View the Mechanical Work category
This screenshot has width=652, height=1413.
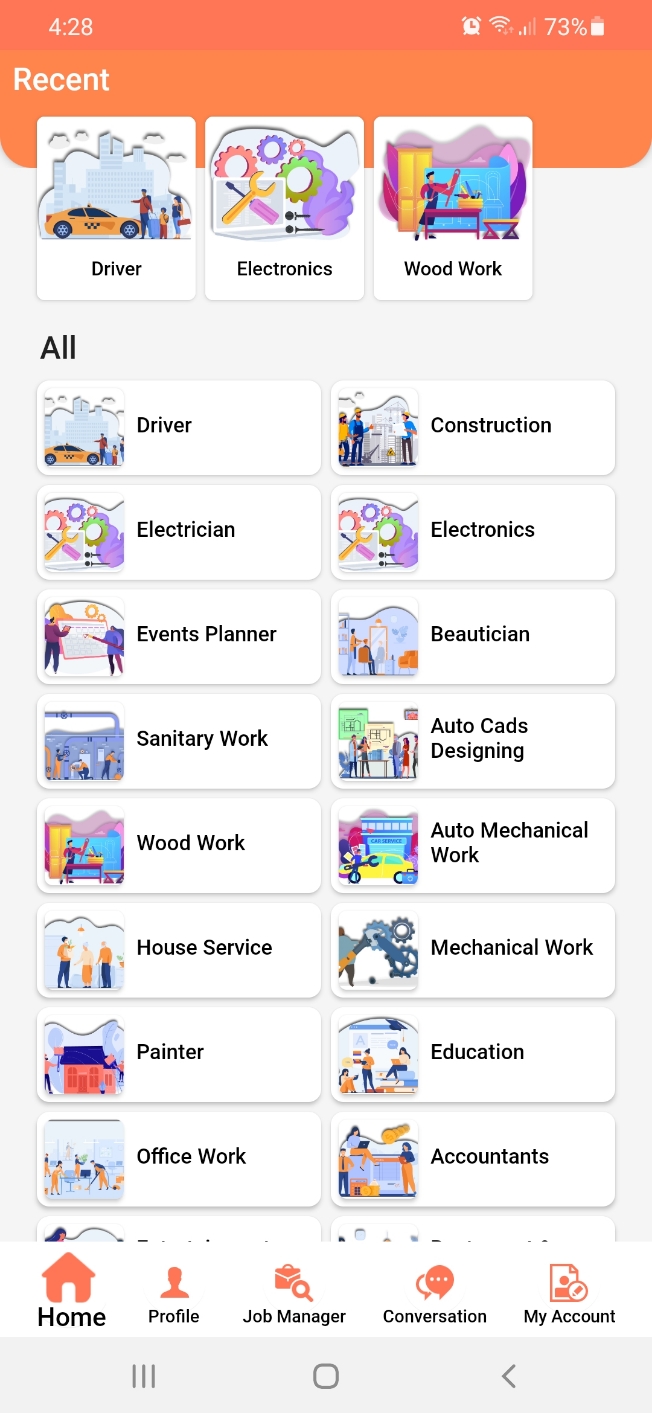pyautogui.click(x=473, y=950)
